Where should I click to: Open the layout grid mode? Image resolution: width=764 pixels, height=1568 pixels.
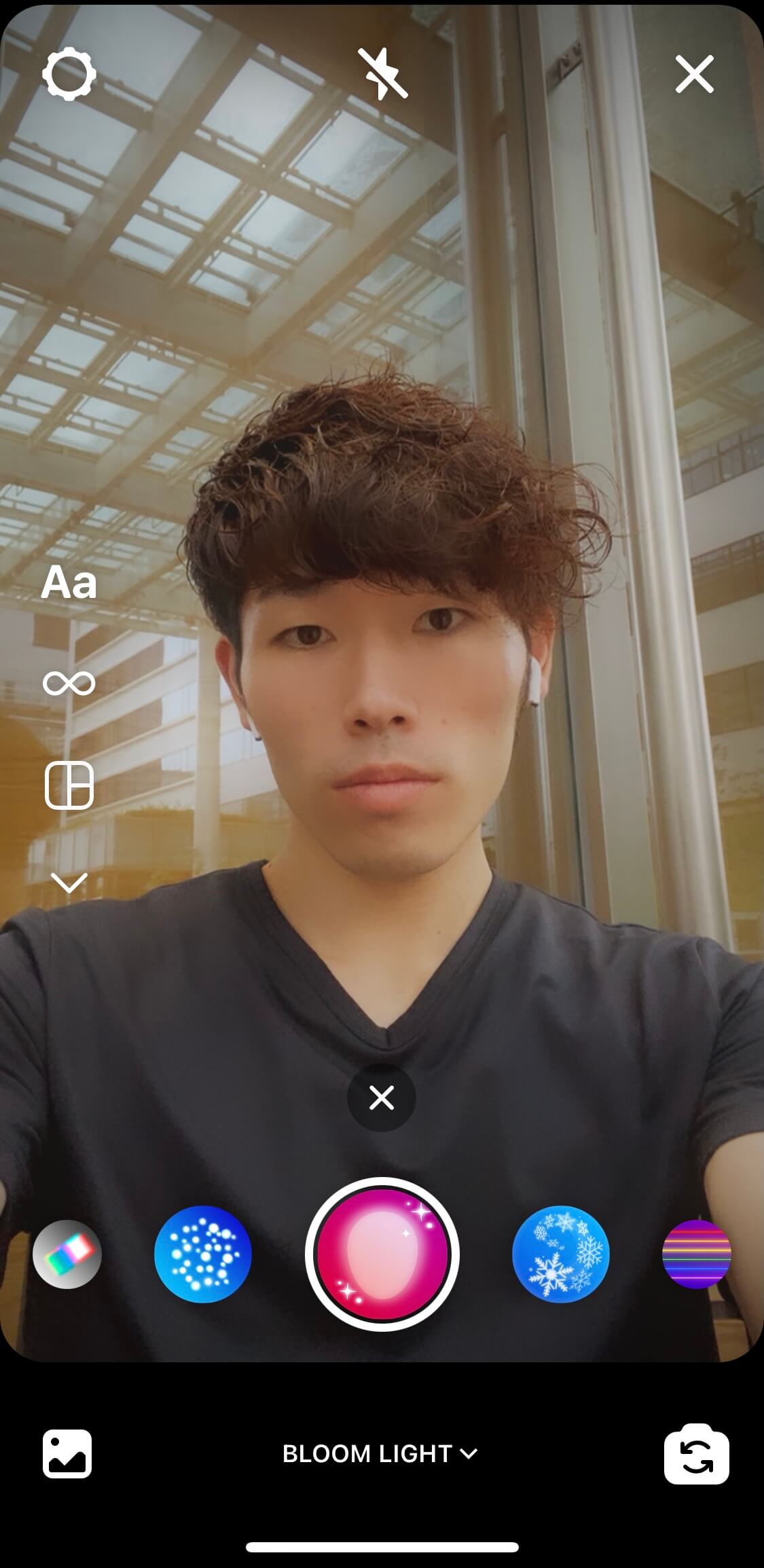click(x=69, y=785)
